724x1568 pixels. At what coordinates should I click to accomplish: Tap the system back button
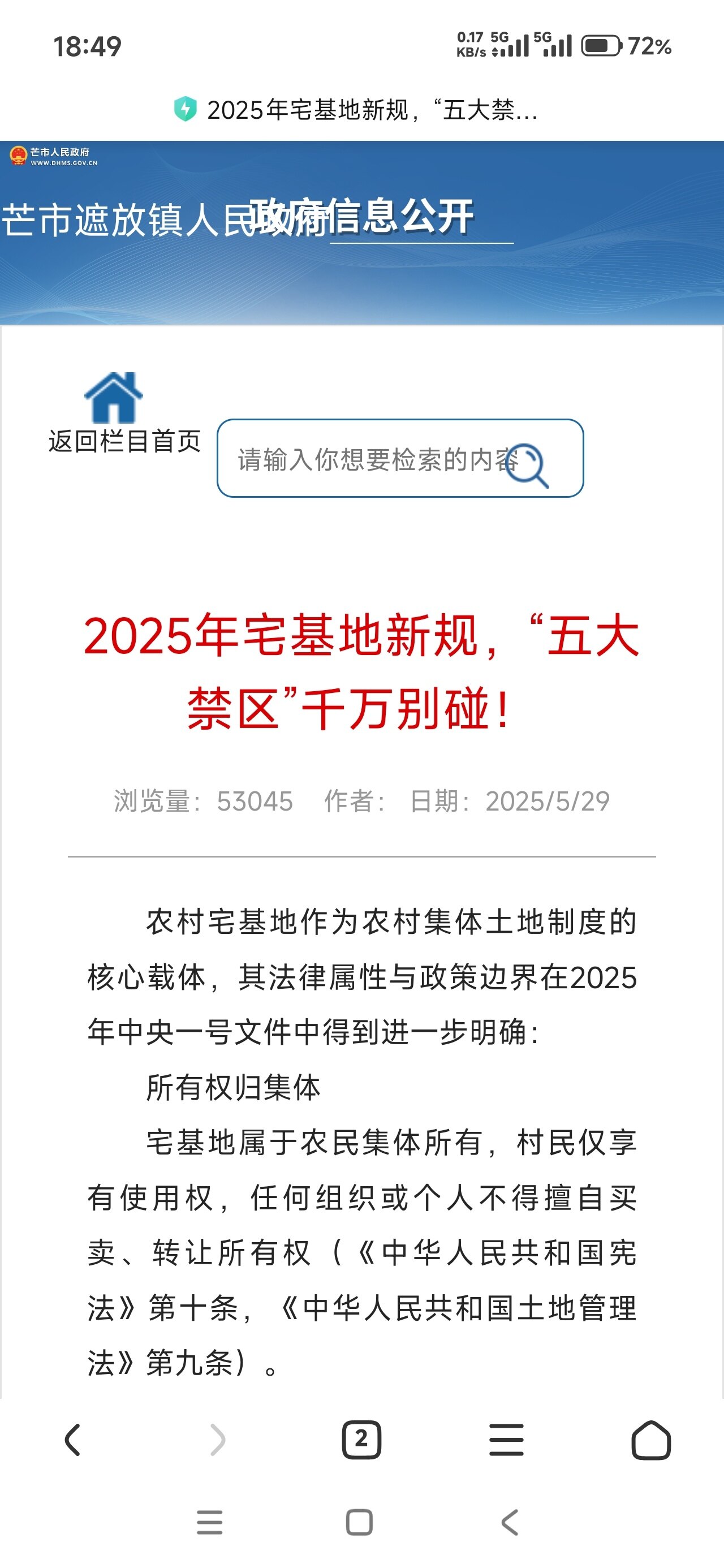[510, 1522]
